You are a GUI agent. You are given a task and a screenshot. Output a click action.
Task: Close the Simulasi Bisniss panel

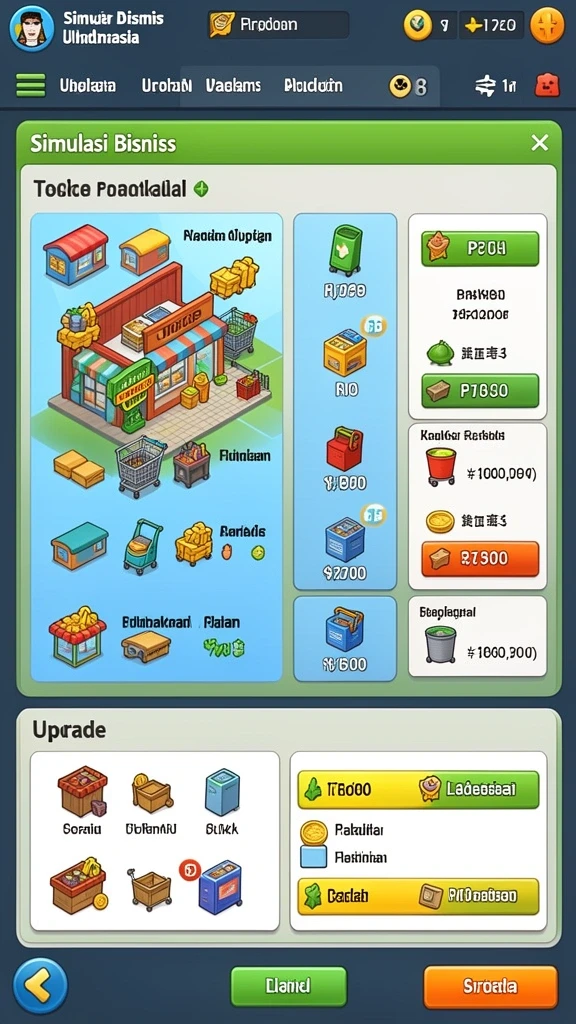tap(539, 142)
